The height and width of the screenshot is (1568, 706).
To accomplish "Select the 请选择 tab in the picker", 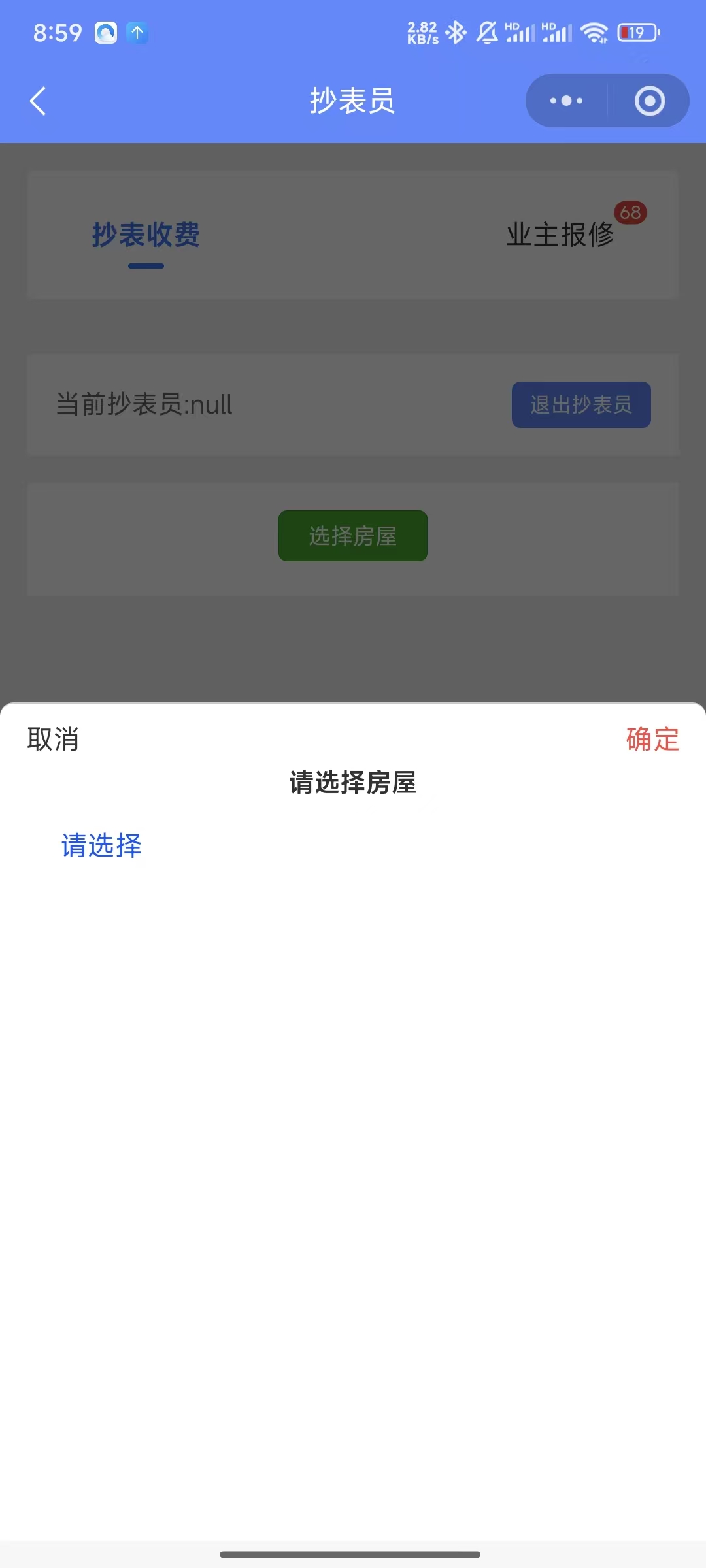I will click(x=101, y=845).
